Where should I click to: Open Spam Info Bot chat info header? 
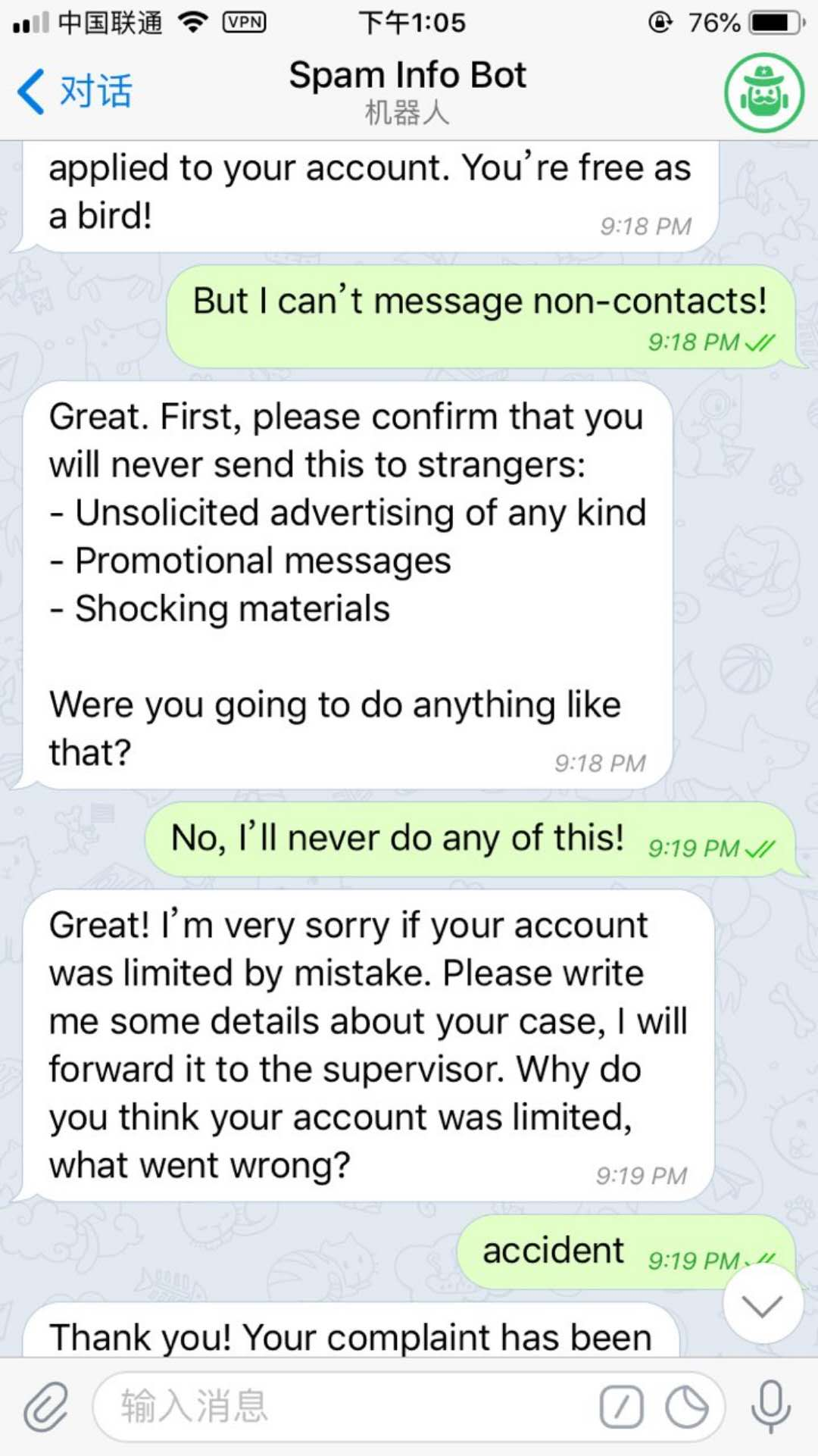[407, 92]
